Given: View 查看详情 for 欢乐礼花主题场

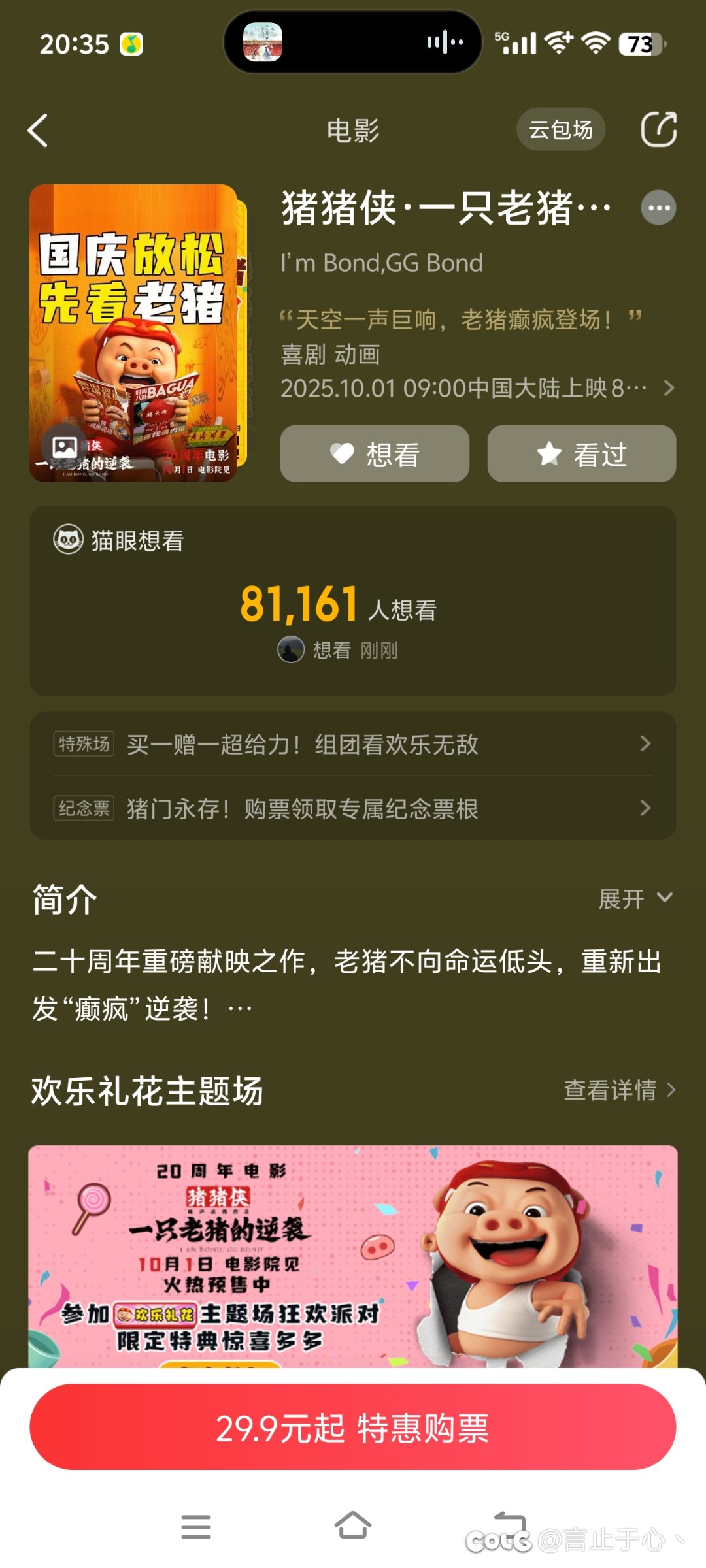Looking at the screenshot, I should pyautogui.click(x=619, y=1090).
